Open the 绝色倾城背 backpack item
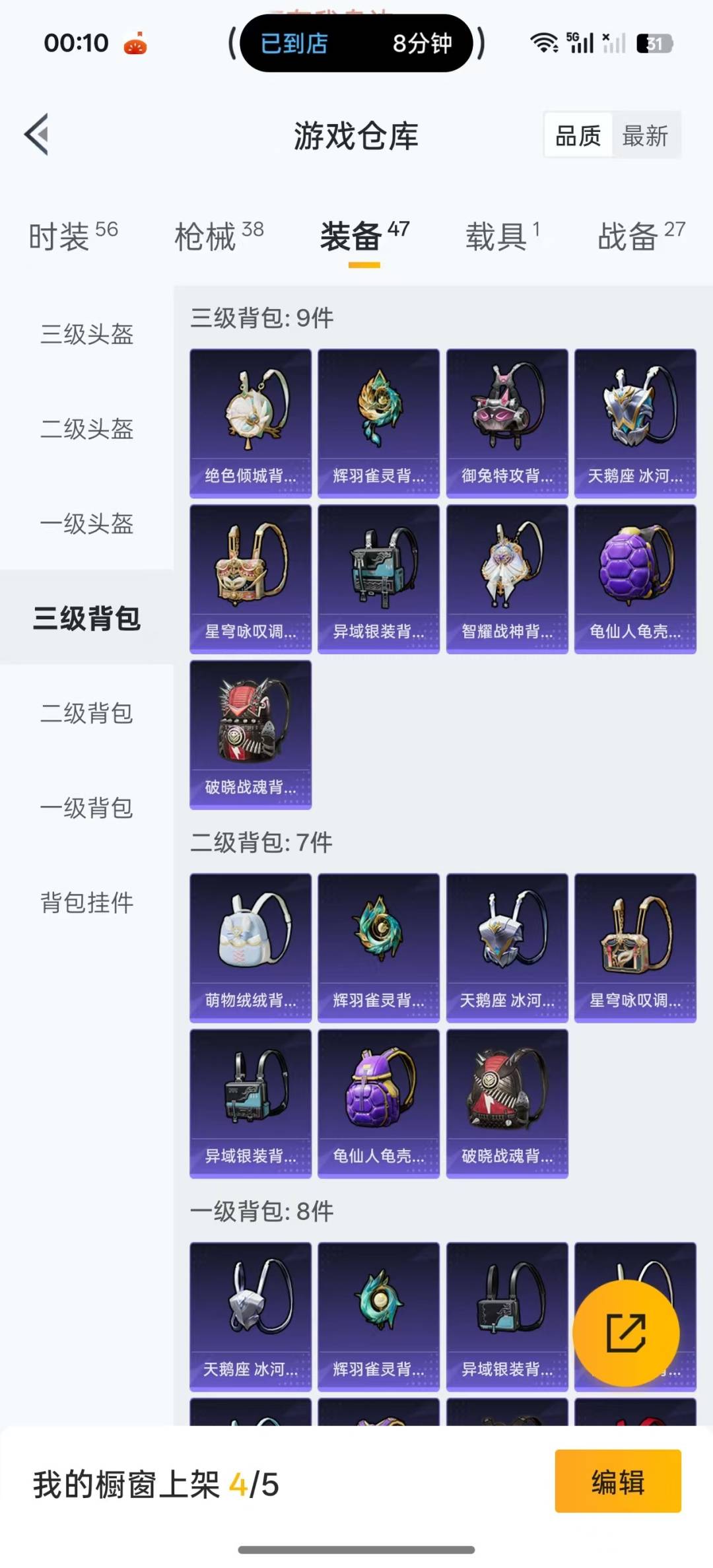 [x=250, y=423]
